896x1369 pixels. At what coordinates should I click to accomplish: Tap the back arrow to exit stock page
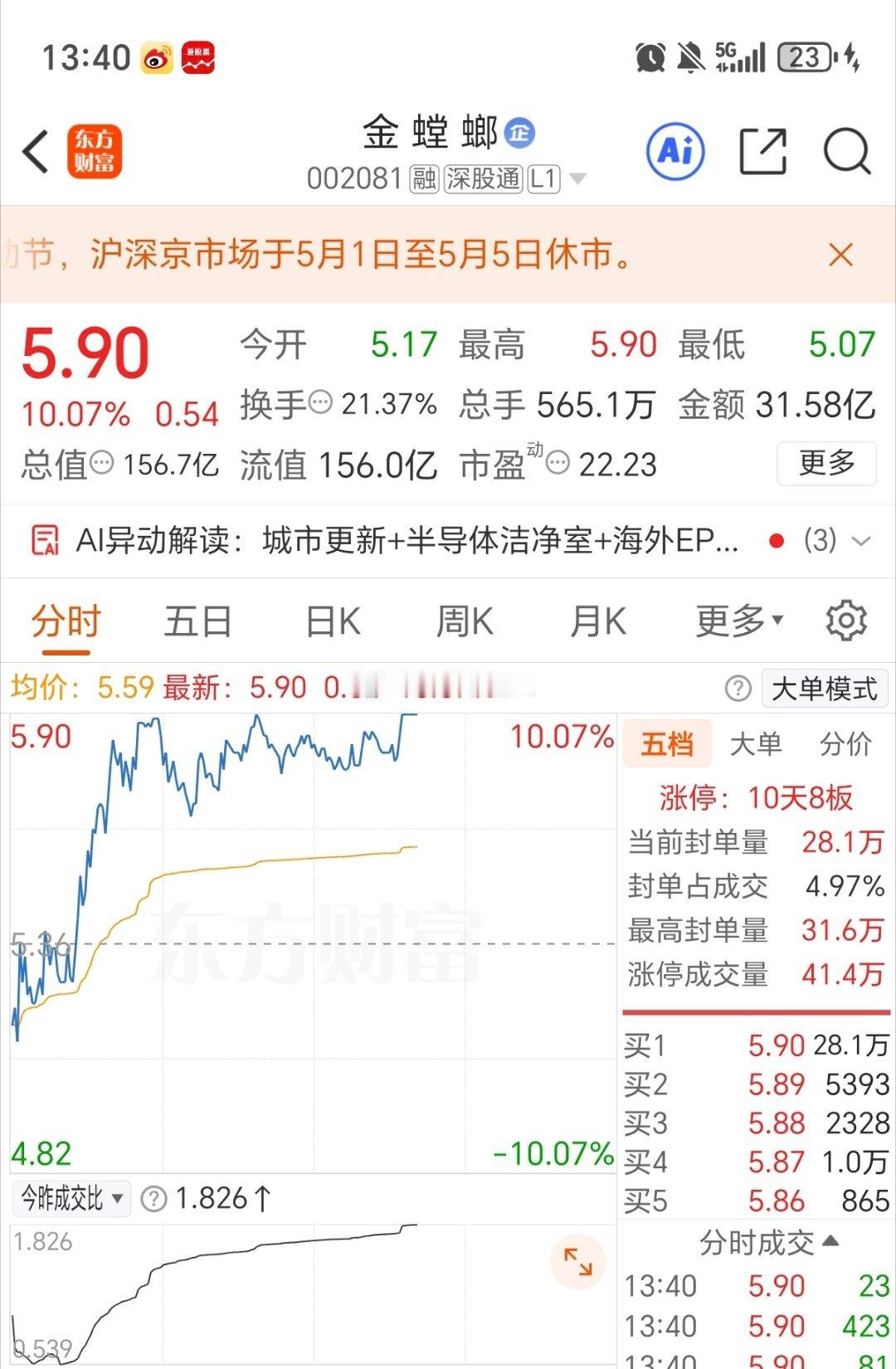33,153
